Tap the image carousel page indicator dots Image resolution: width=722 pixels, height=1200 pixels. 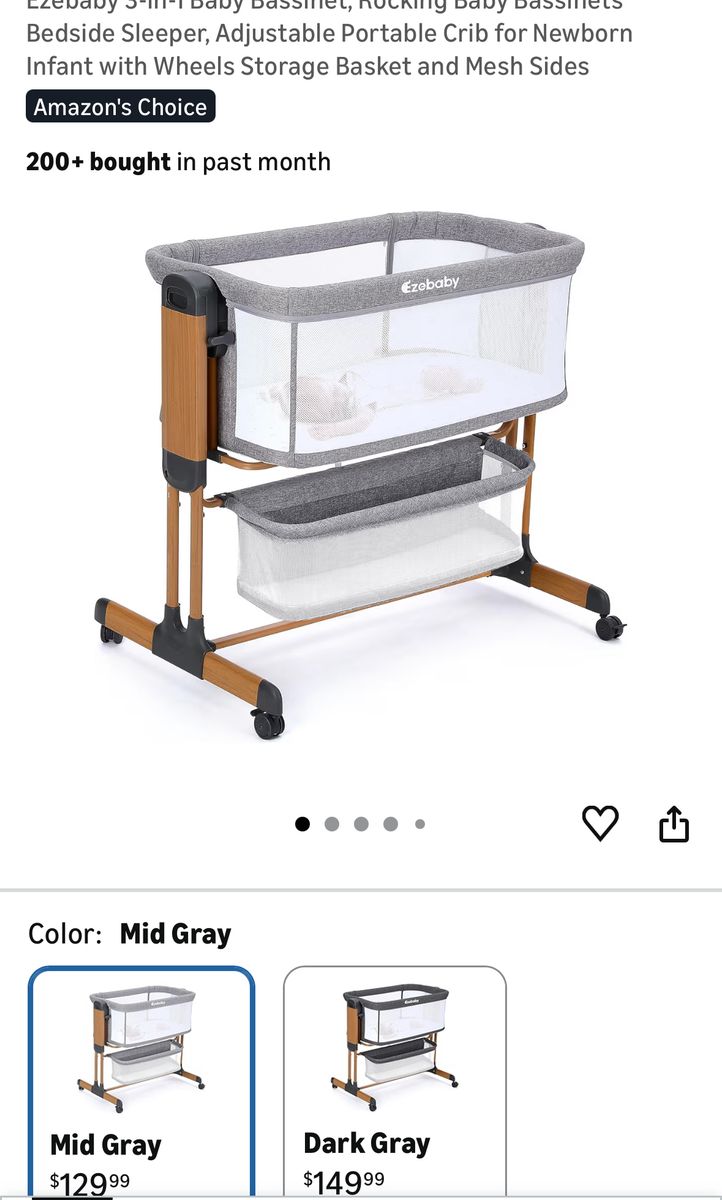tap(360, 824)
